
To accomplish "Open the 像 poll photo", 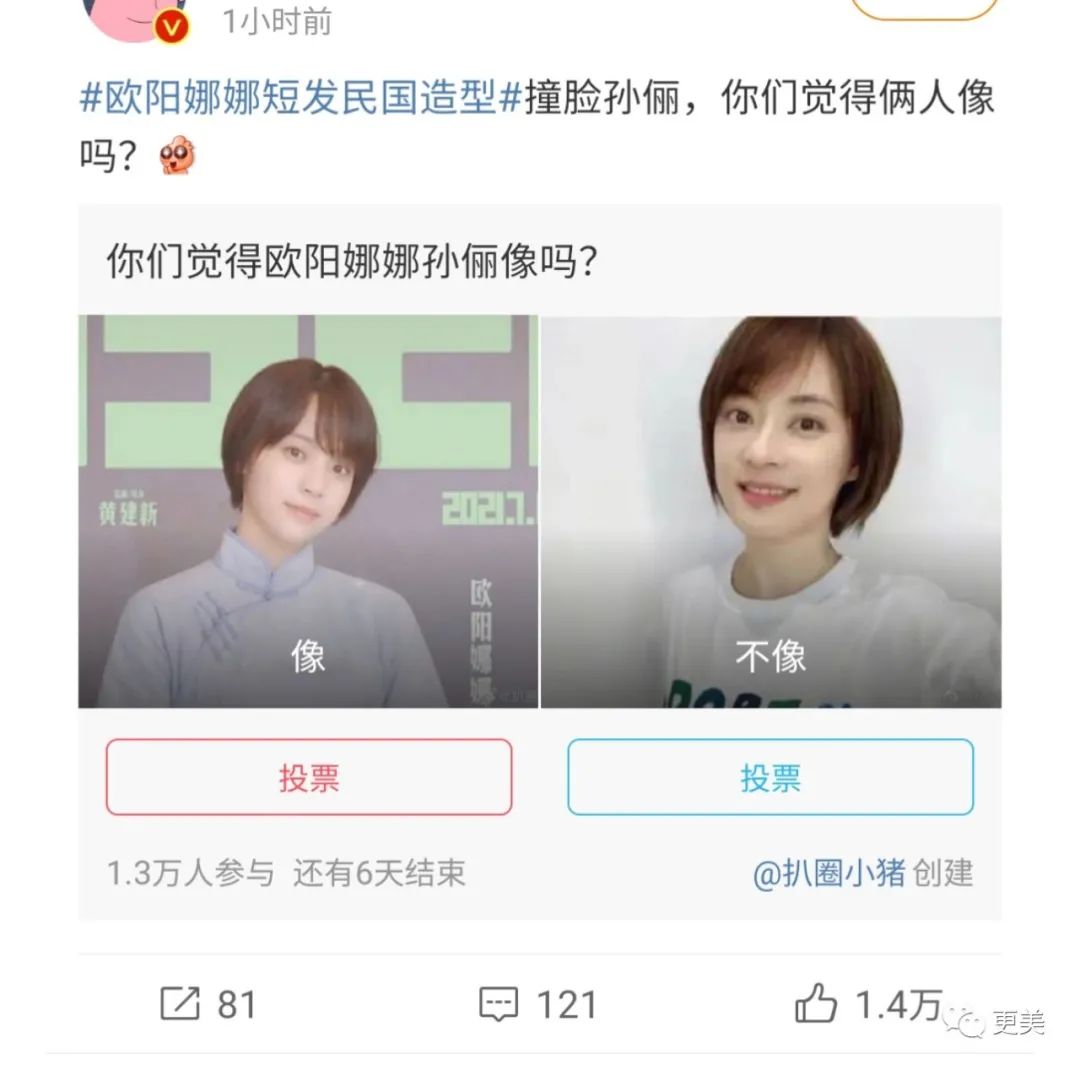I will pos(308,512).
